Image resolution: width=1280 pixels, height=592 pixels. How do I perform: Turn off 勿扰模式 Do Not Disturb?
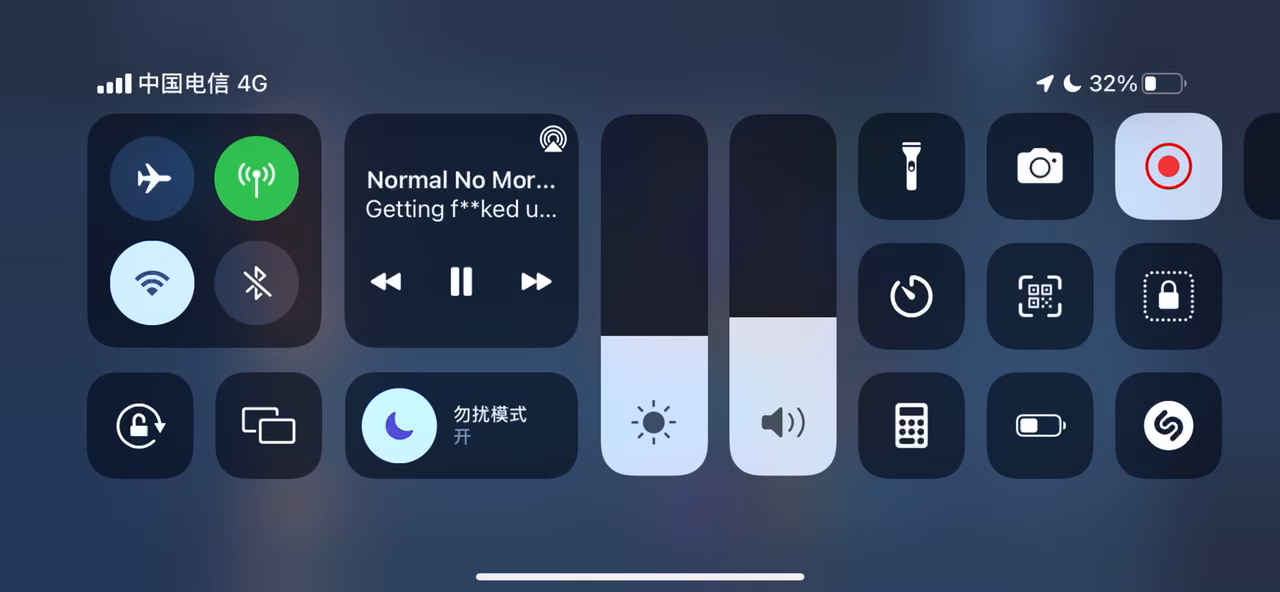point(399,426)
